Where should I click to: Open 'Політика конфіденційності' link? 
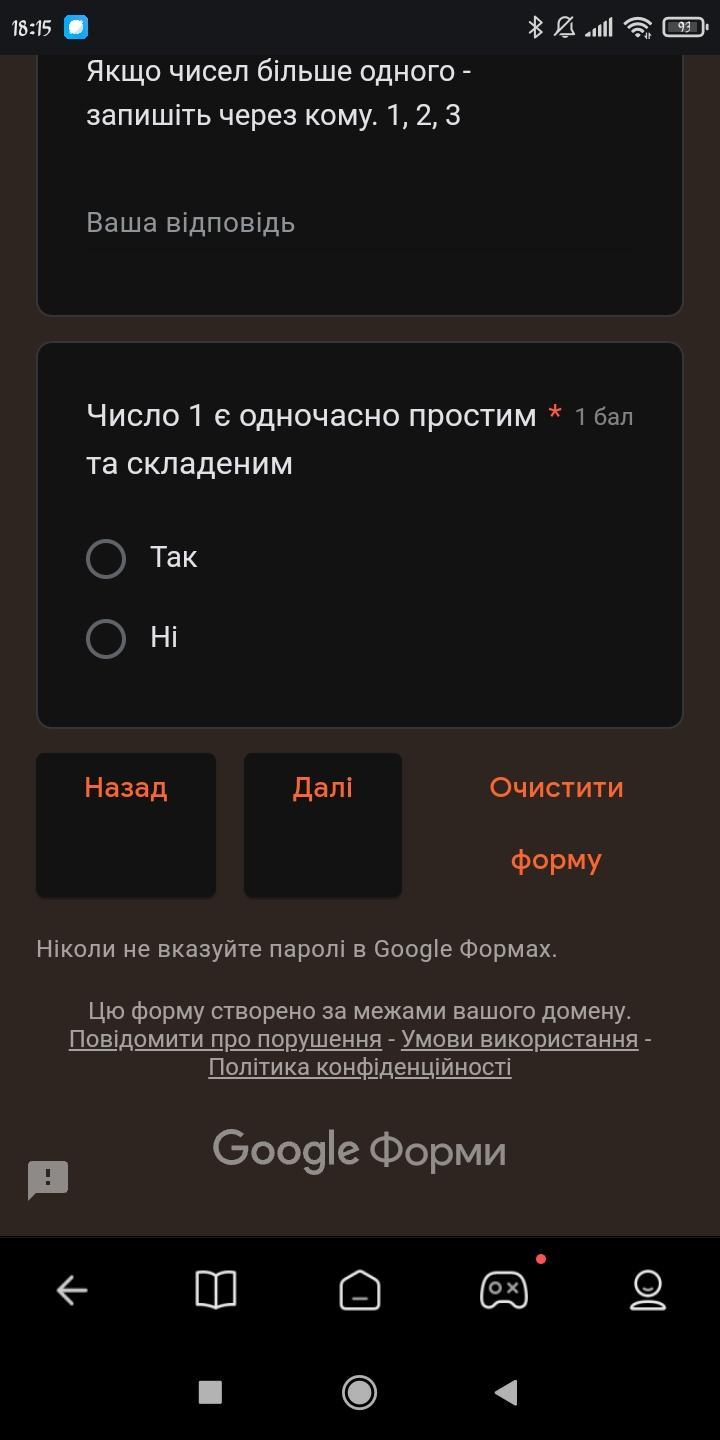[360, 1067]
